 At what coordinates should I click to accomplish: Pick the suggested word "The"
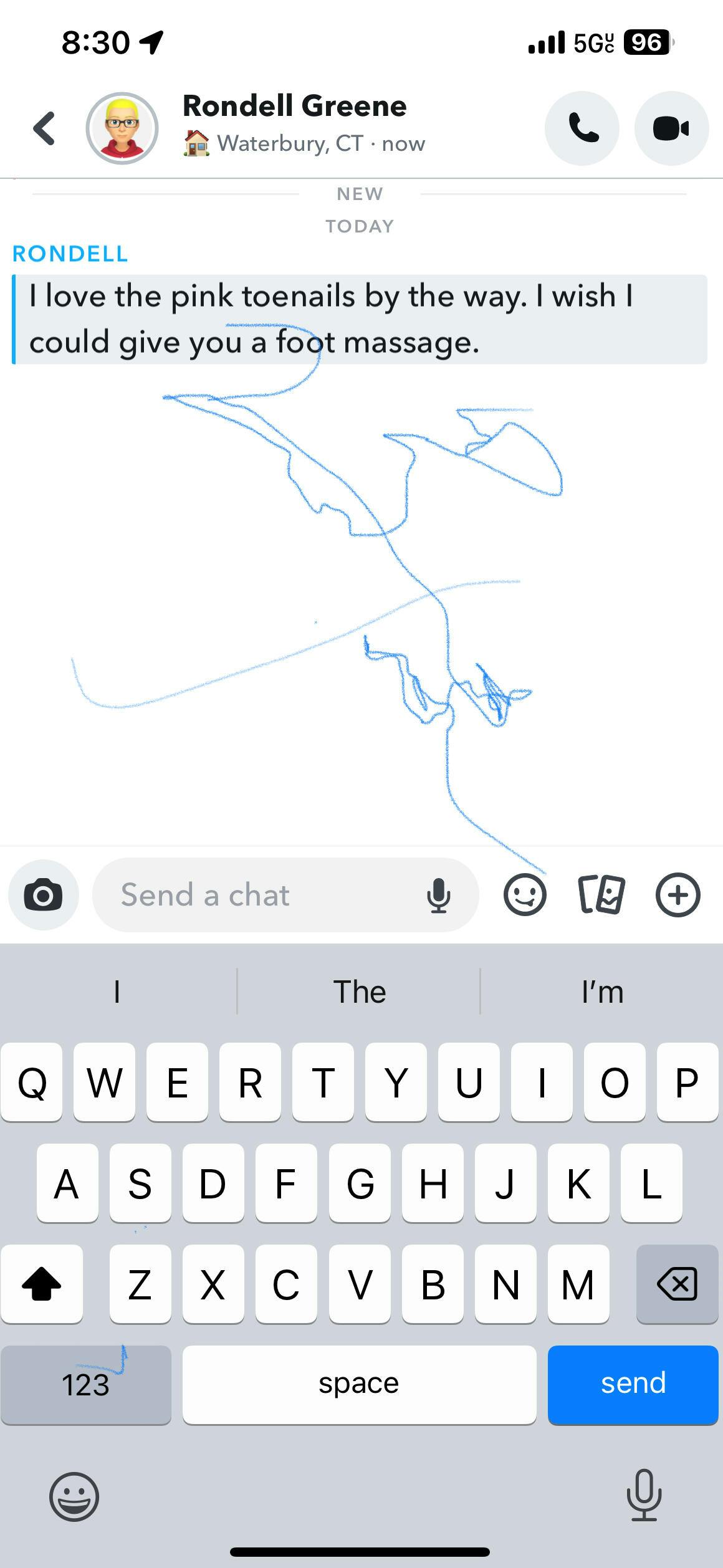click(360, 992)
